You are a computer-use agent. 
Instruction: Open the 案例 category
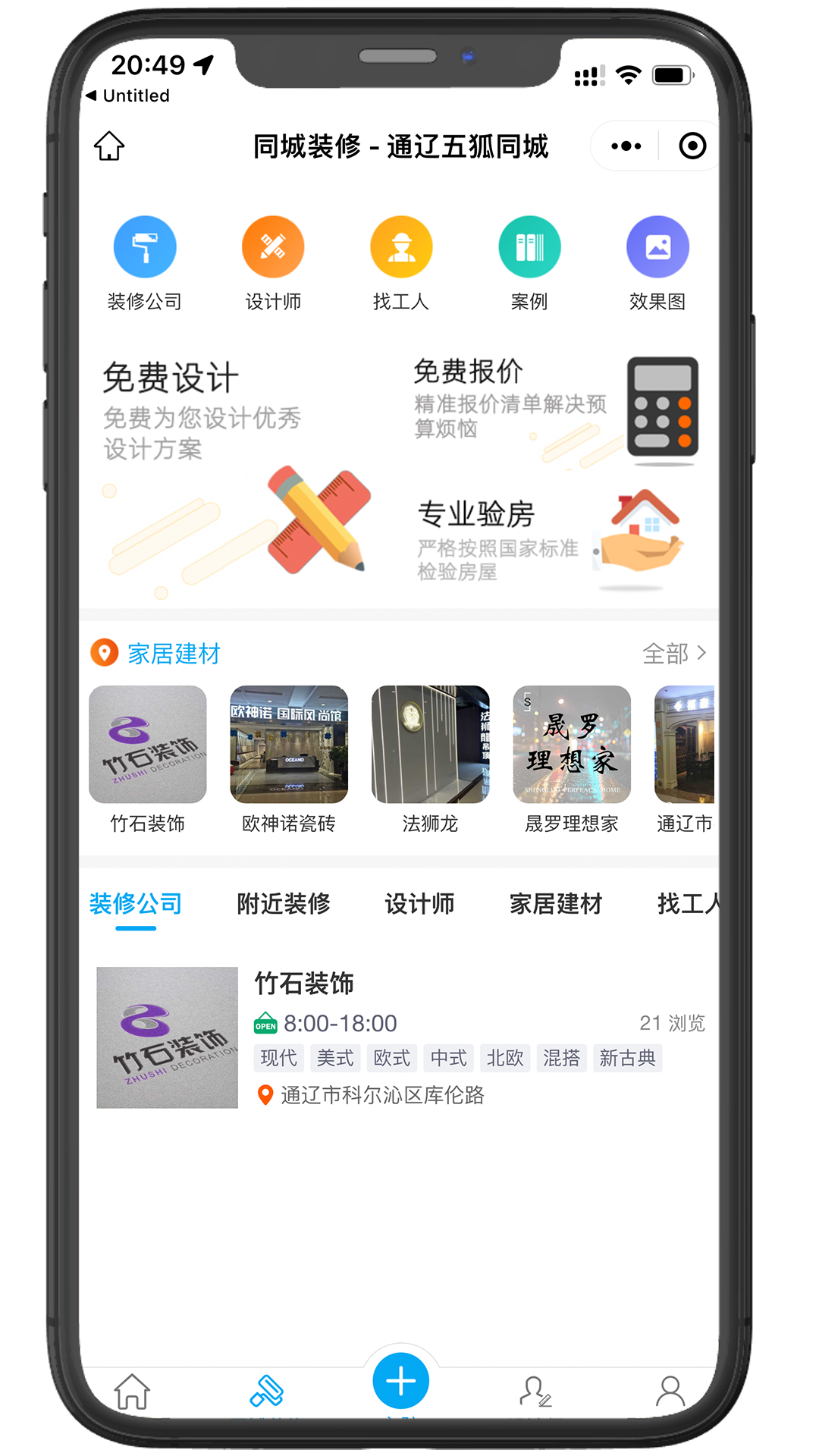coord(529,247)
